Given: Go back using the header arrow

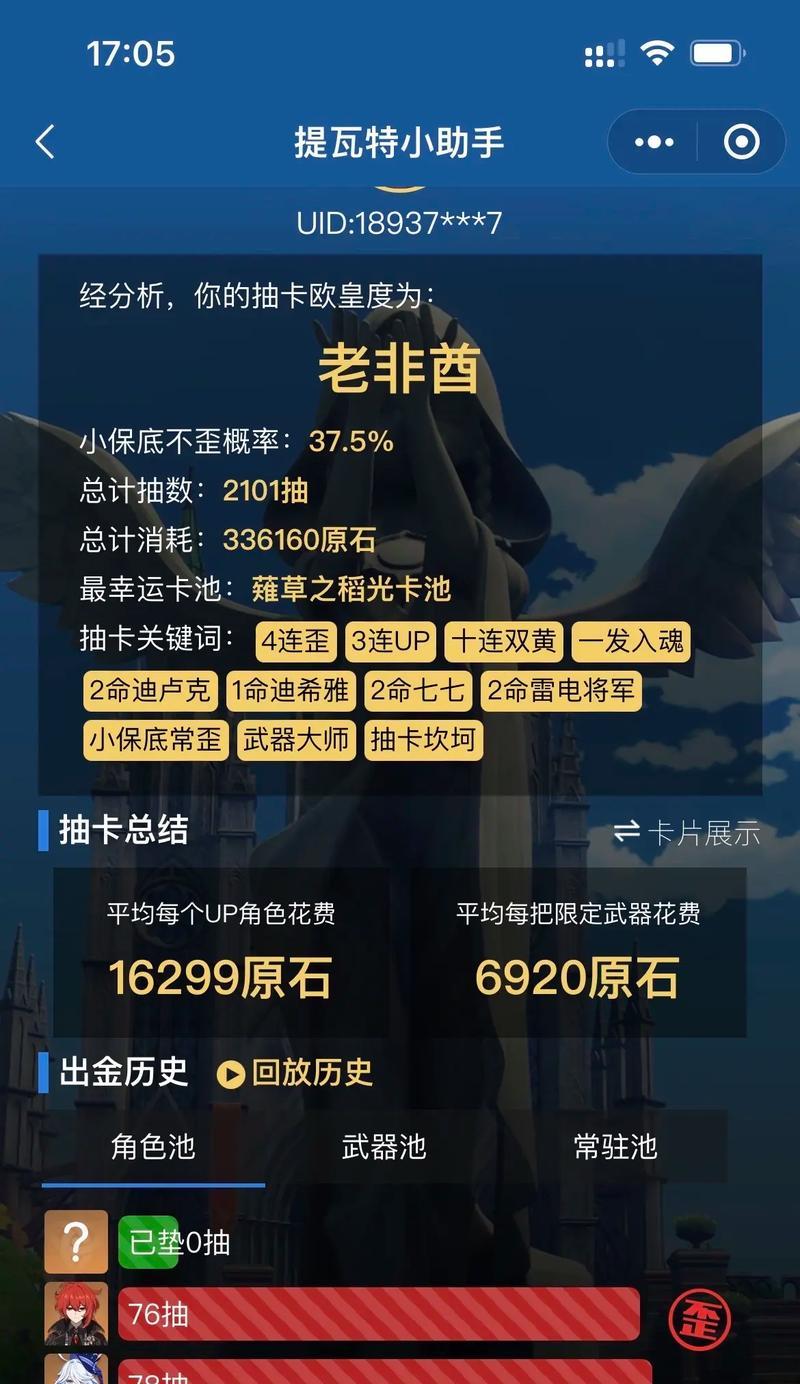Looking at the screenshot, I should tap(45, 142).
